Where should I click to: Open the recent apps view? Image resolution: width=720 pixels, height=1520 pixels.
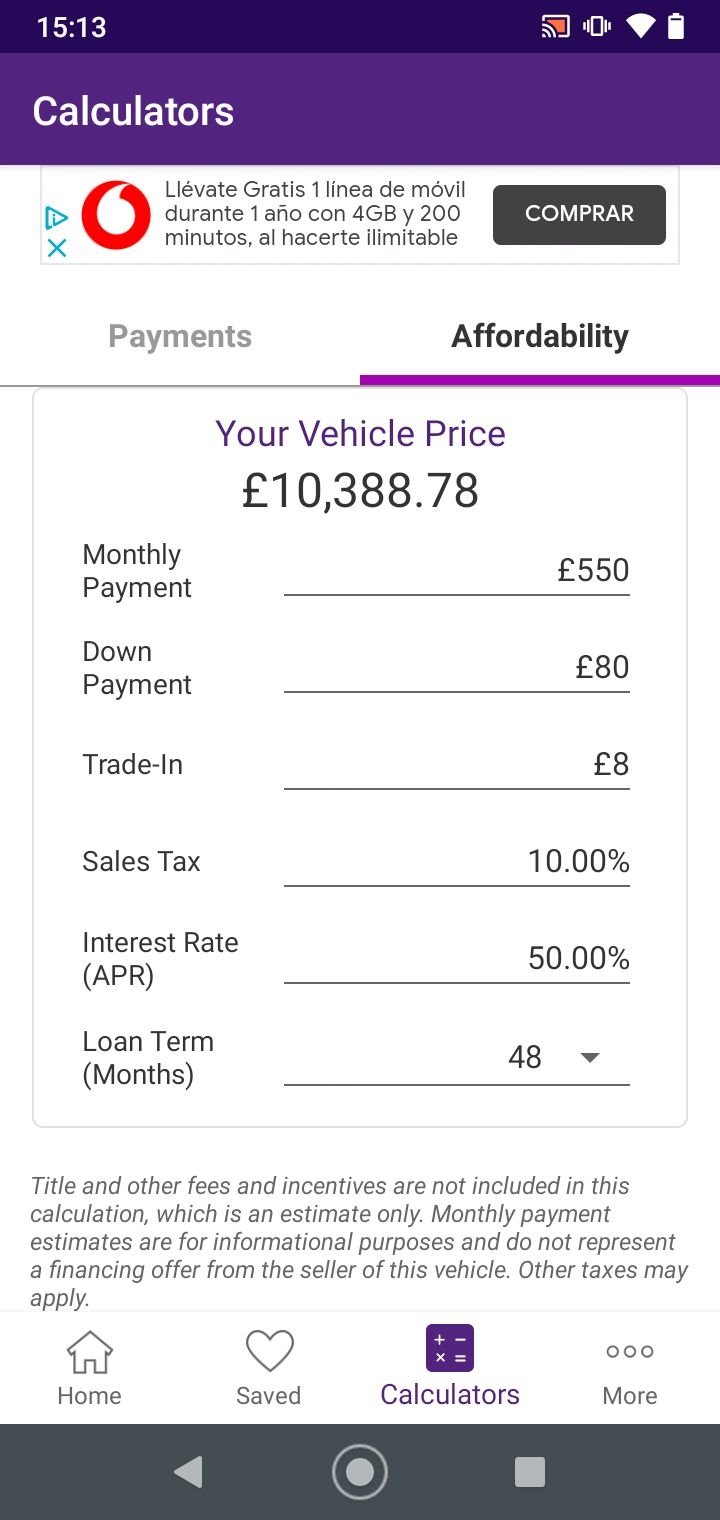point(530,1472)
